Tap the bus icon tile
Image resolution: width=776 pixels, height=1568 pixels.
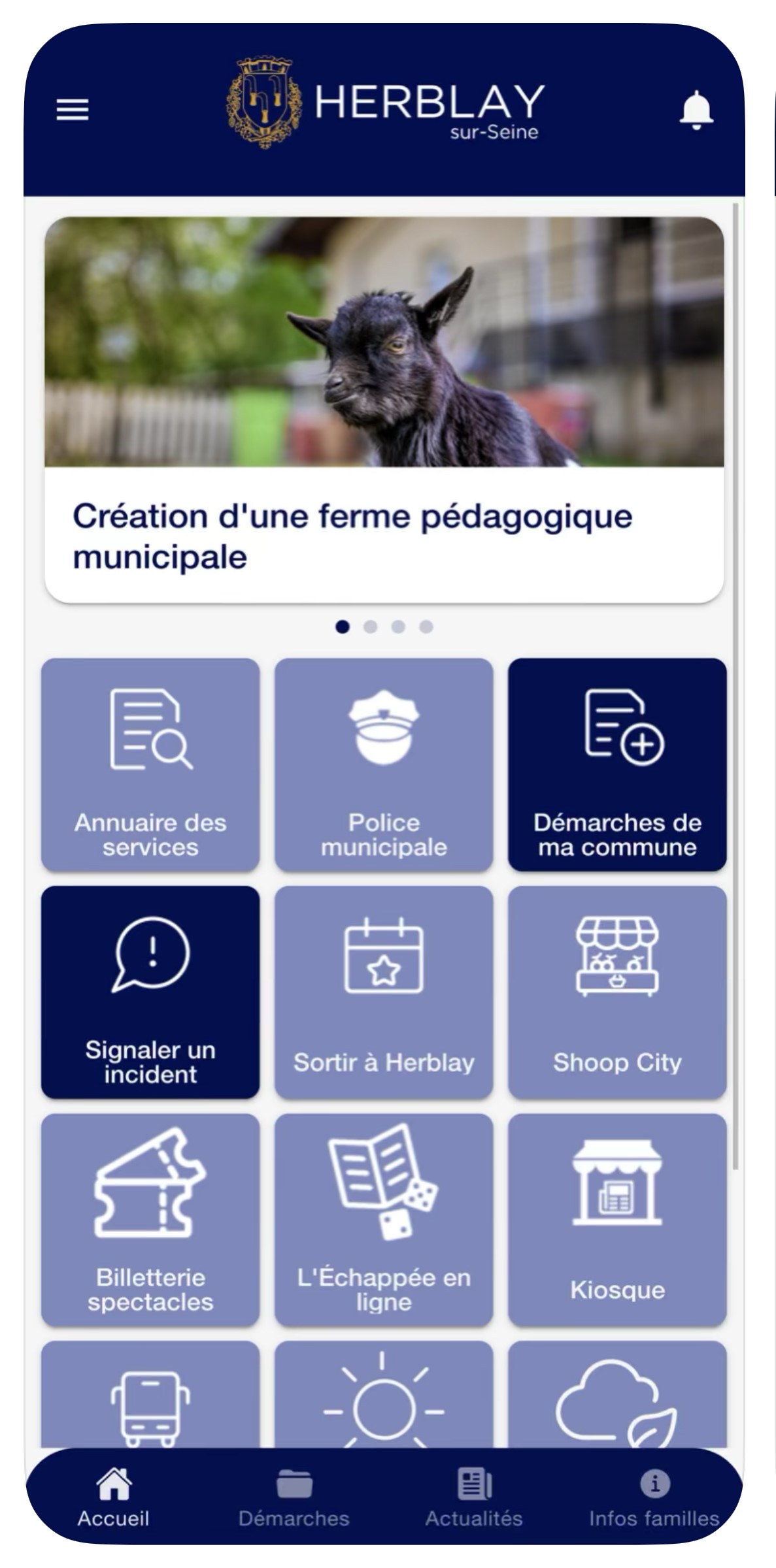150,1395
